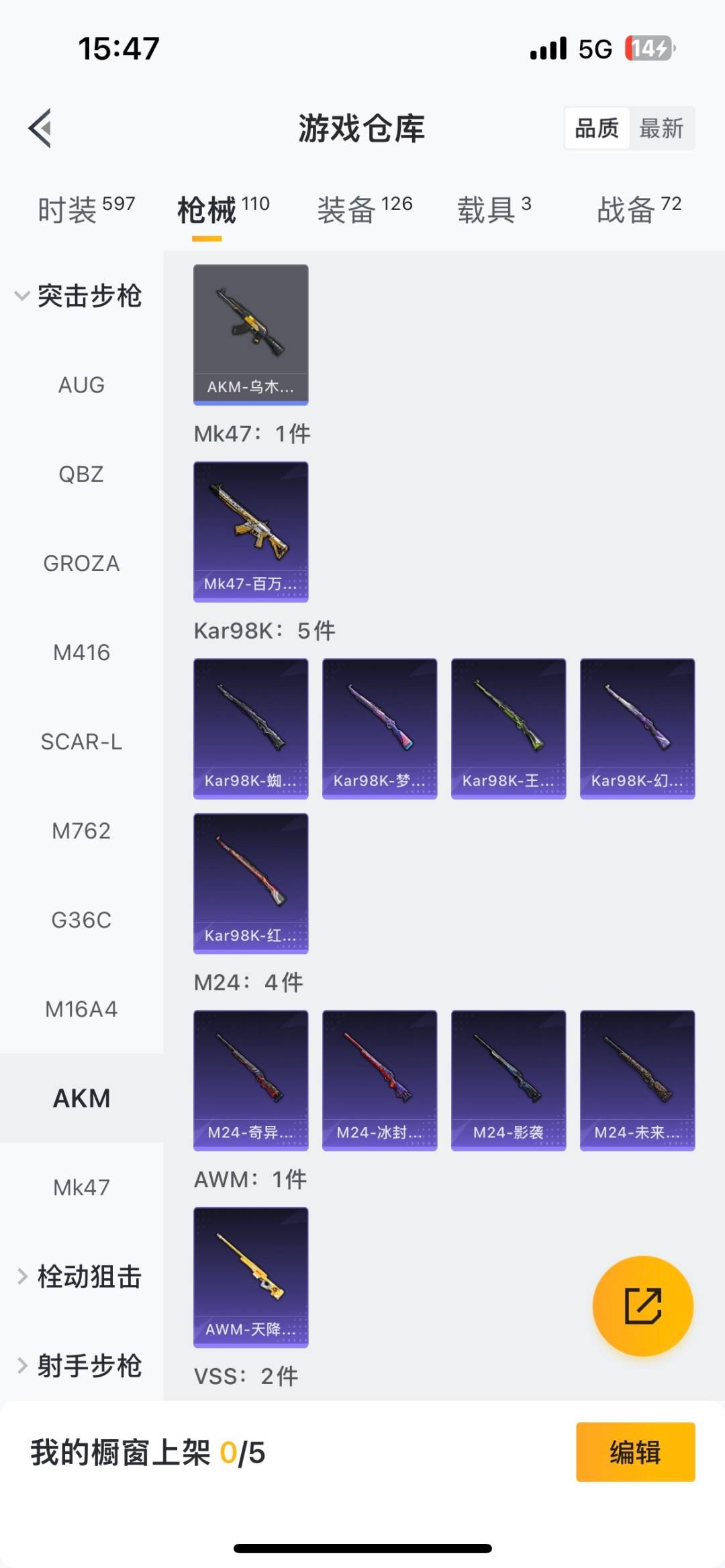Expand the 栓动狙击 category

(79, 1277)
